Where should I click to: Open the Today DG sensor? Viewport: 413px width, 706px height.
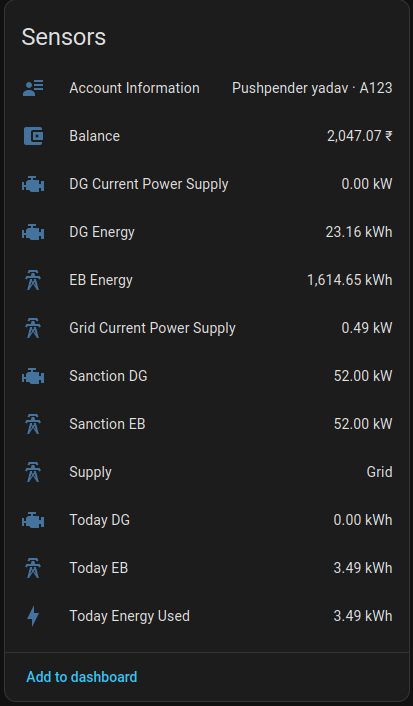[x=207, y=520]
